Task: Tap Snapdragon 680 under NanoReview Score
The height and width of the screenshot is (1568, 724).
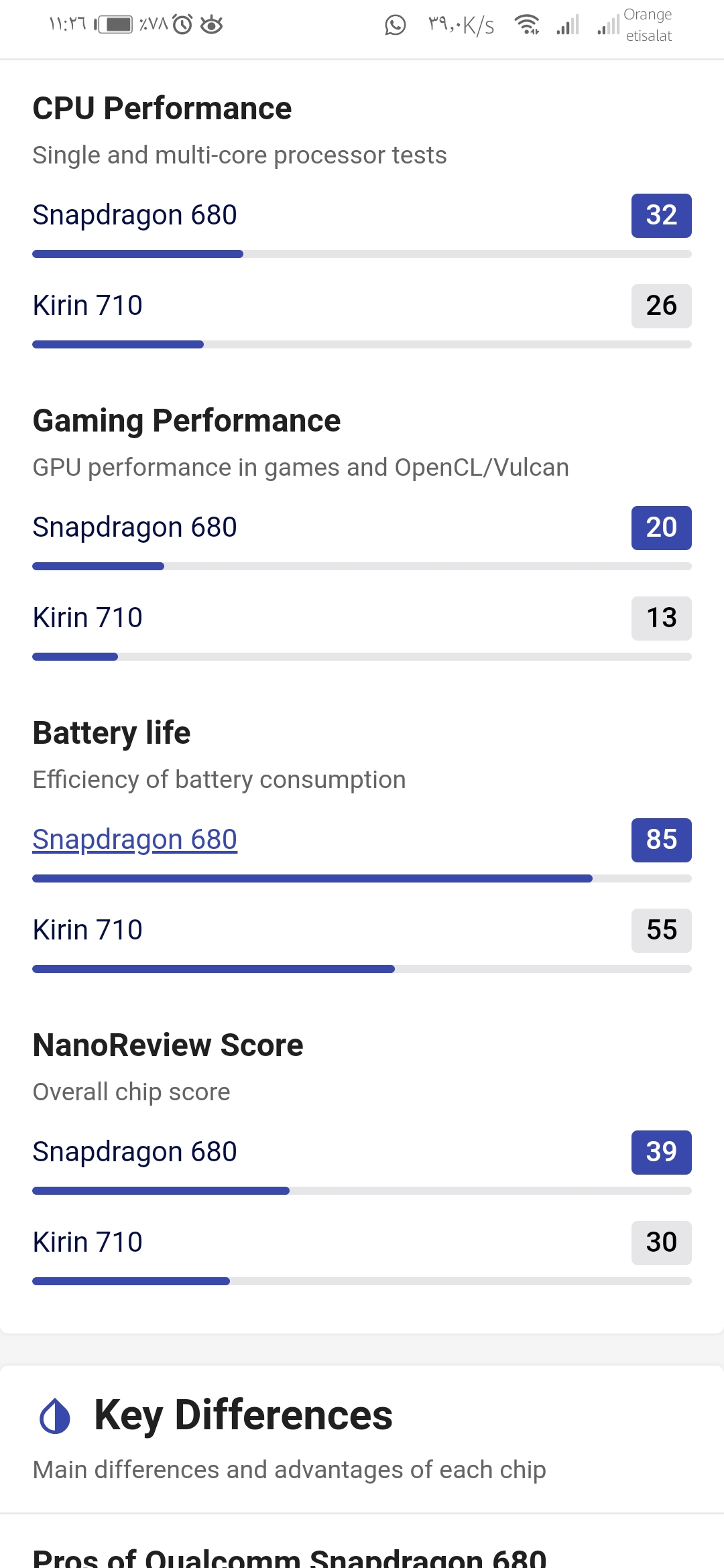Action: coord(135,1152)
